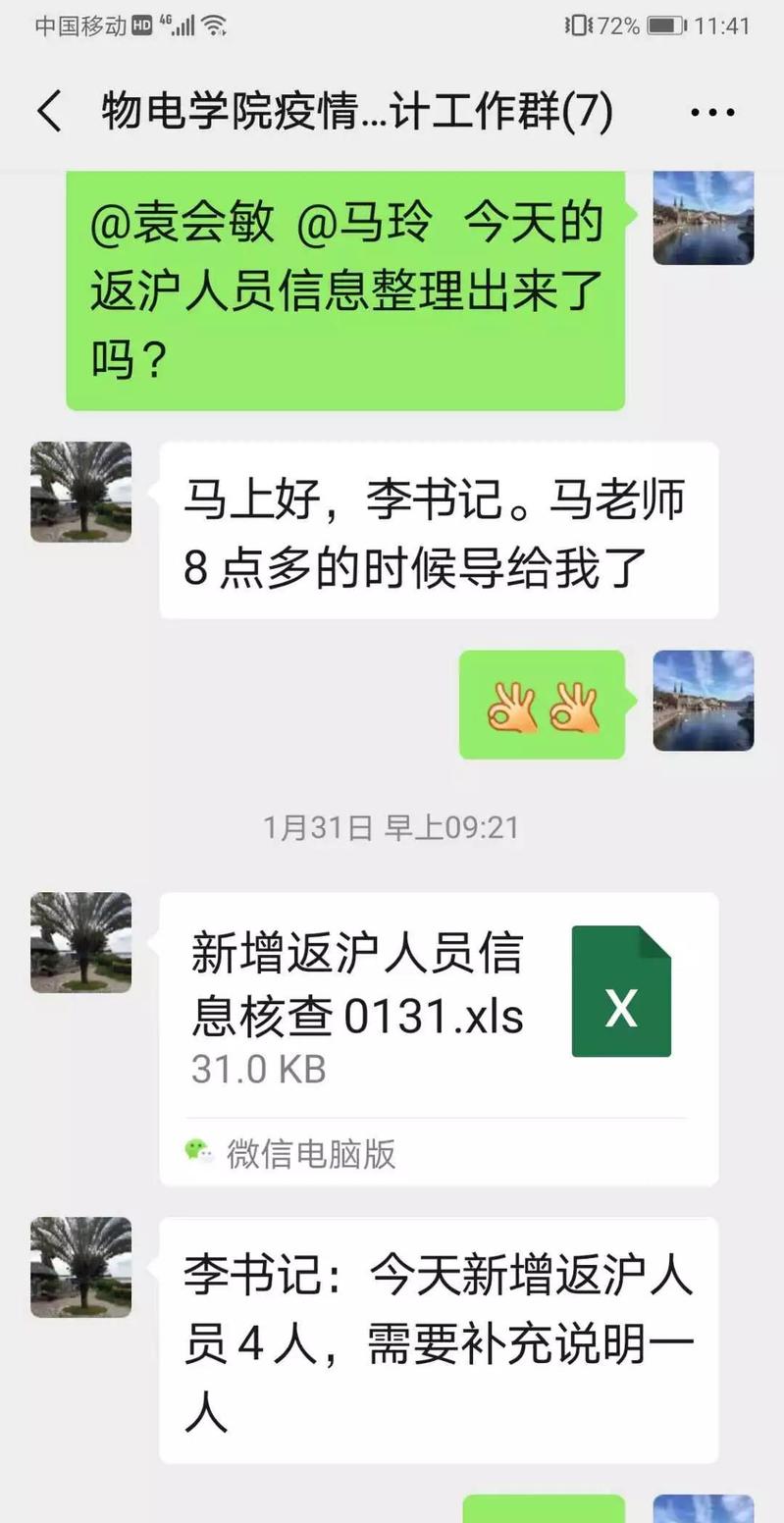
Task: Open the chat info overflow menu
Action: (712, 112)
